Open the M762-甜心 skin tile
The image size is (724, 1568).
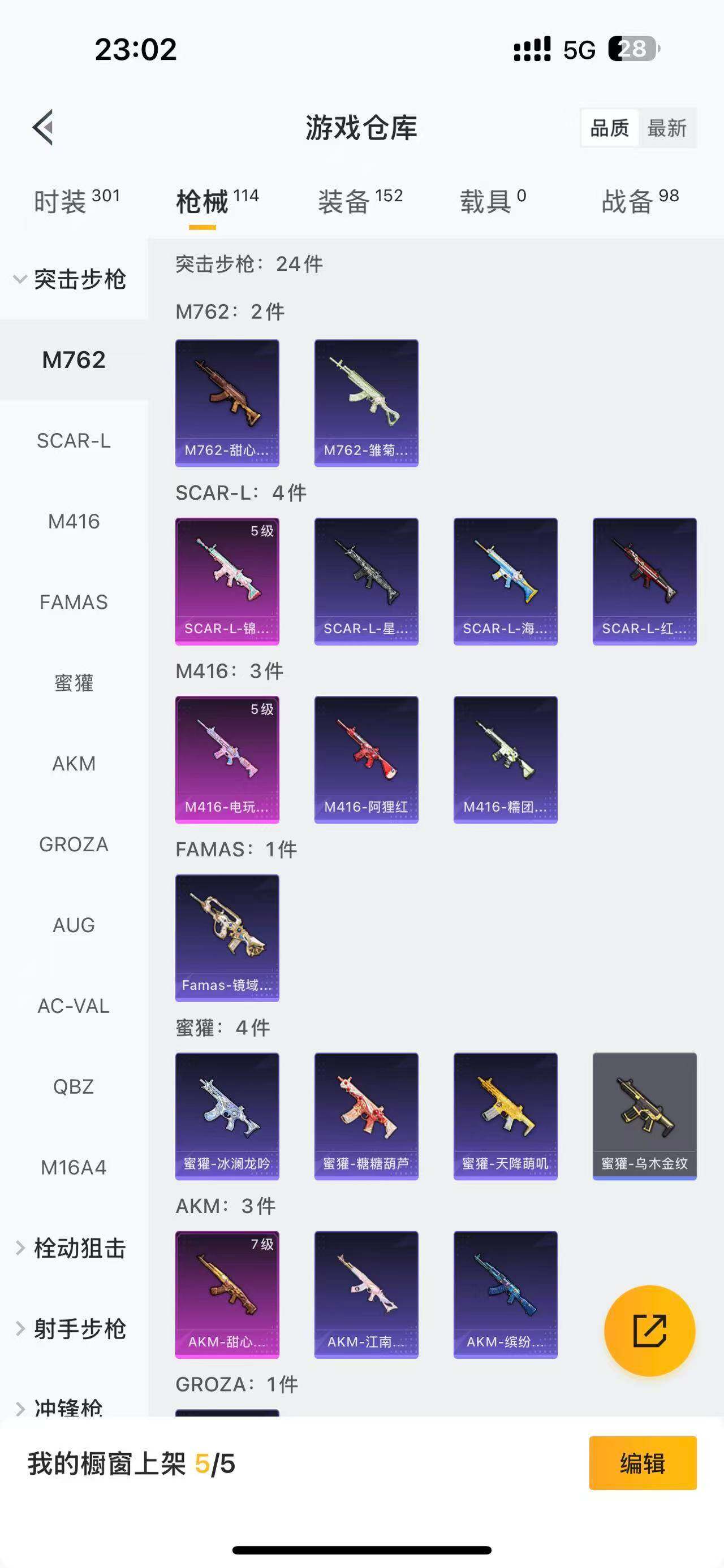[227, 403]
